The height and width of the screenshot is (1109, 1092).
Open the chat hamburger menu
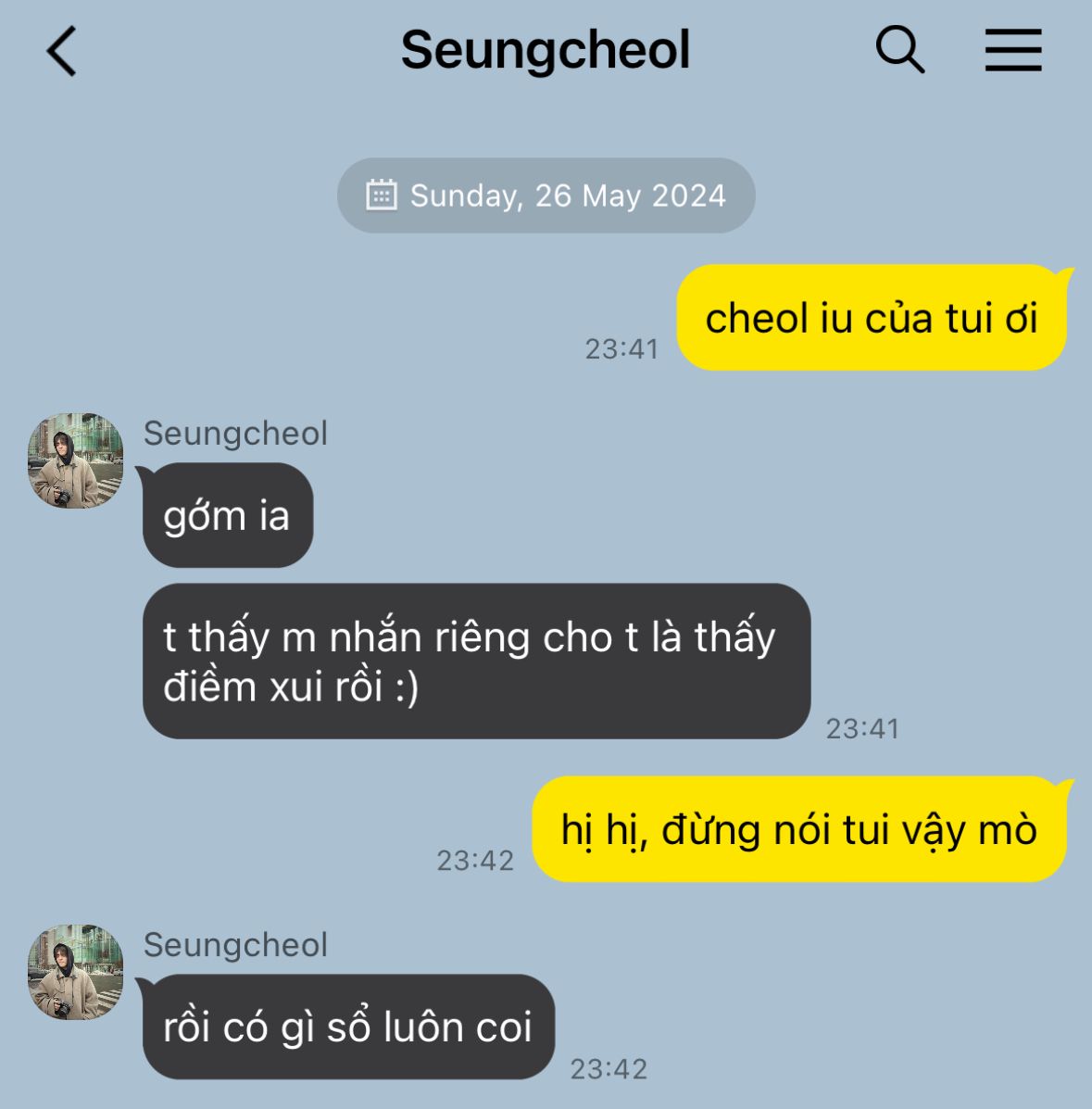tap(1012, 50)
